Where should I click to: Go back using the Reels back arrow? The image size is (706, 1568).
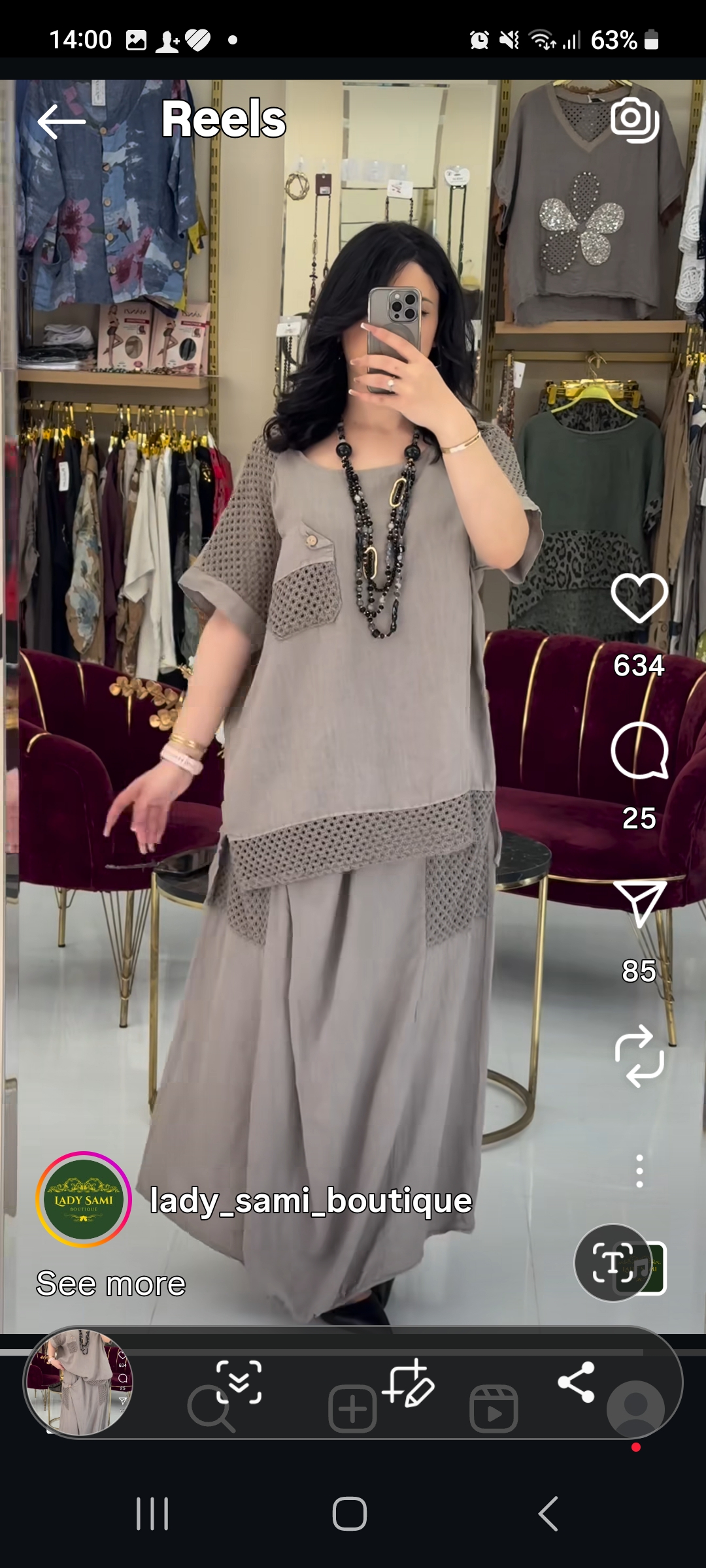tap(61, 122)
